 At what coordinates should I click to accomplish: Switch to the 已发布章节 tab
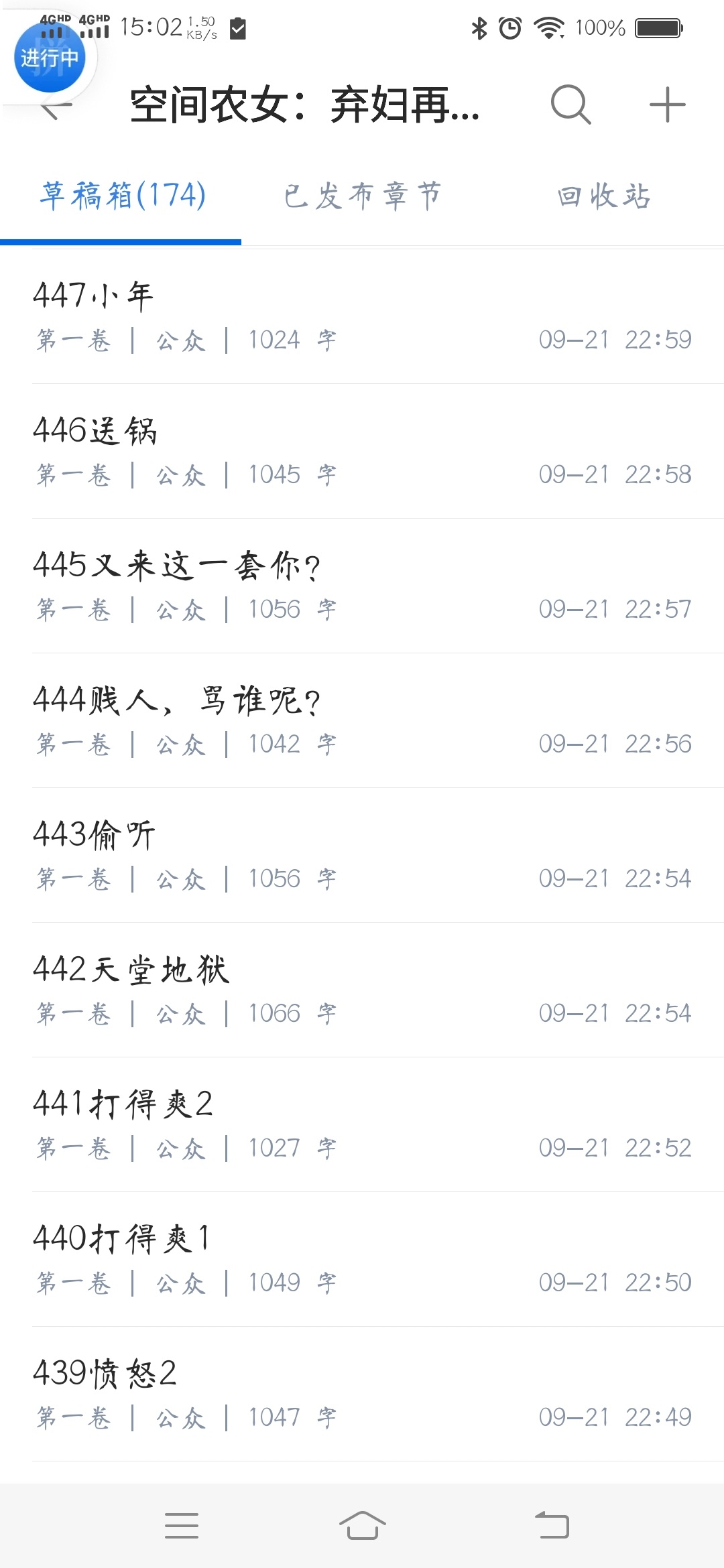[362, 196]
